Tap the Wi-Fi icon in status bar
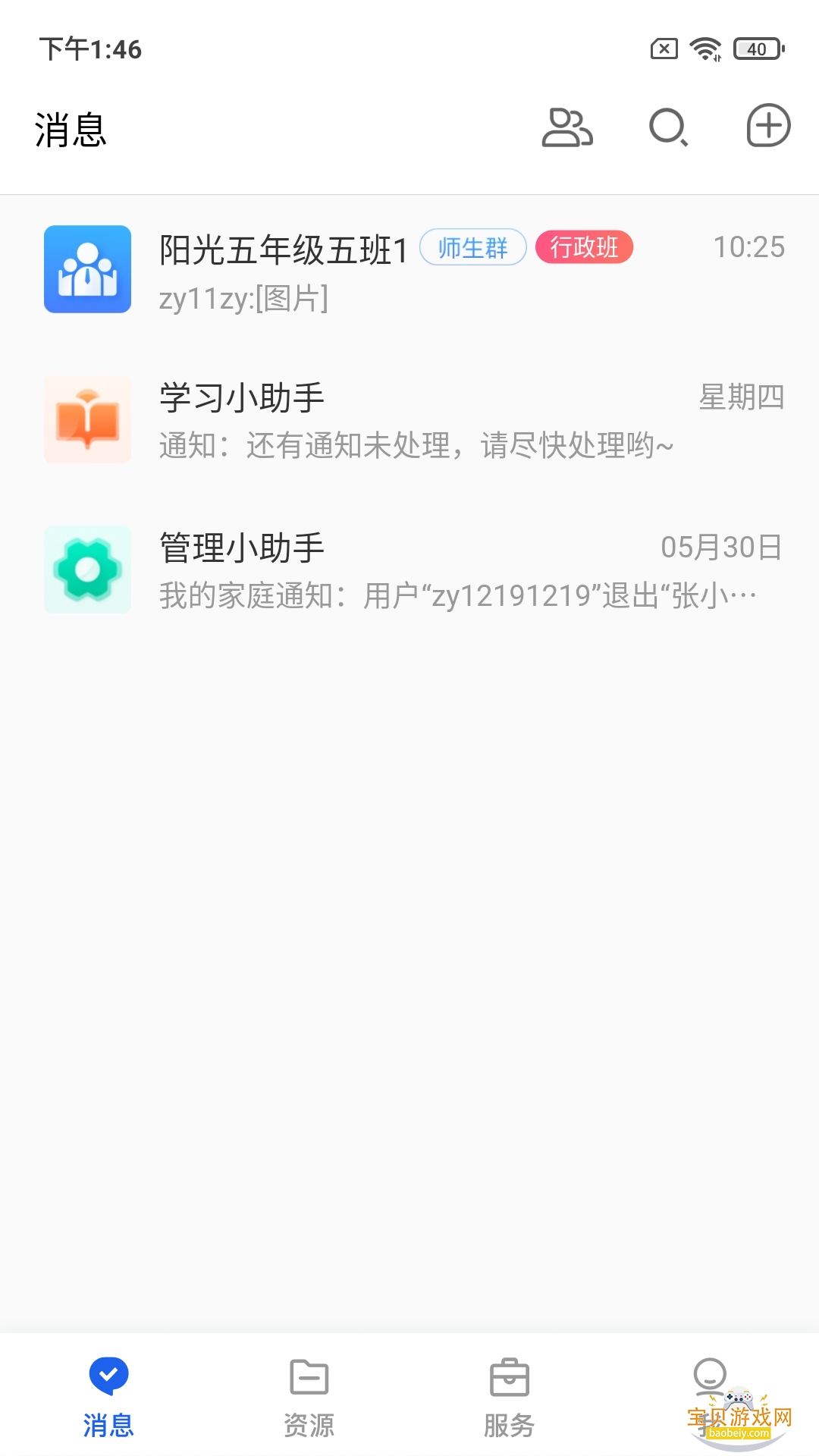This screenshot has height=1456, width=819. [704, 49]
